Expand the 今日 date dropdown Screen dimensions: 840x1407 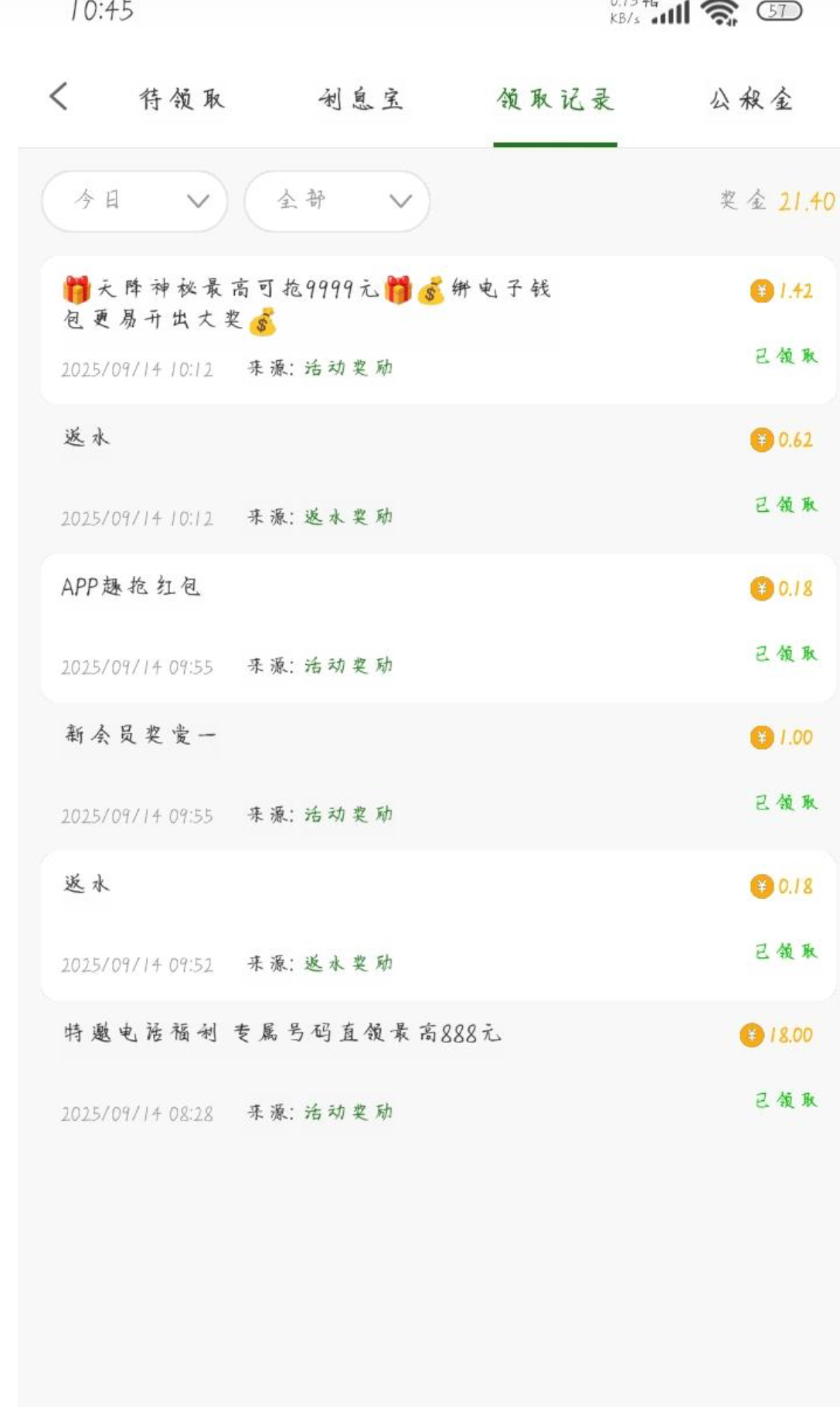click(x=134, y=201)
